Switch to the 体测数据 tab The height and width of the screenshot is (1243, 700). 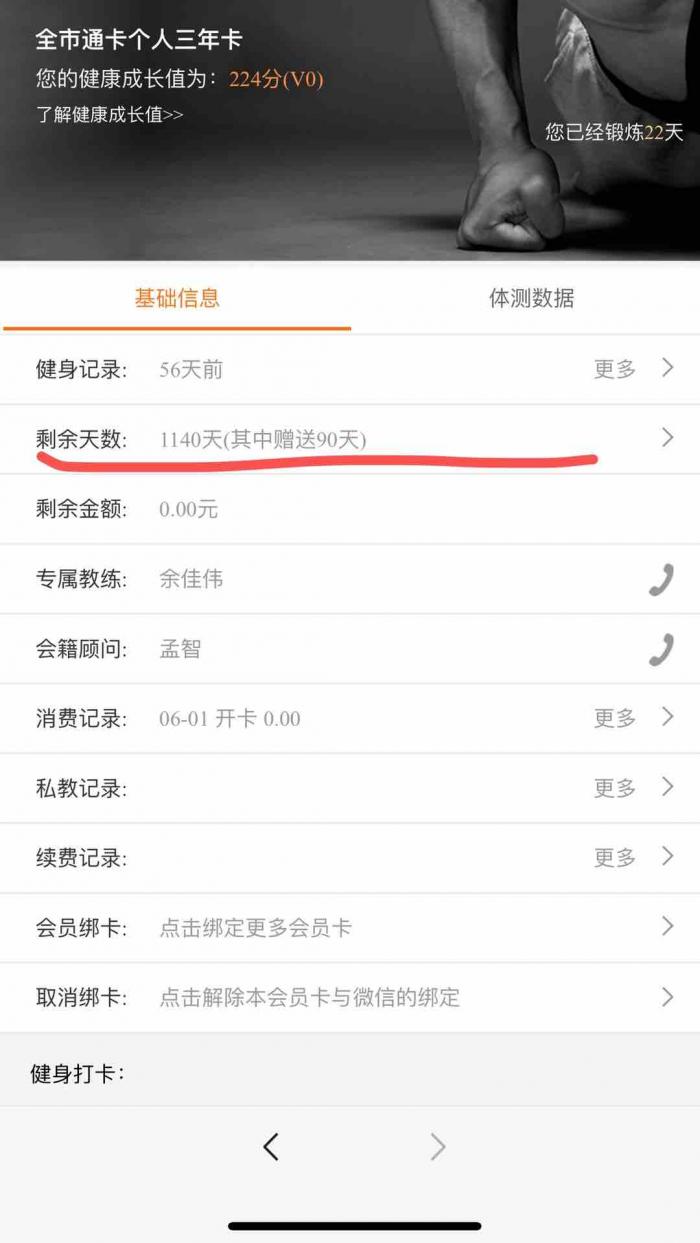coord(531,298)
